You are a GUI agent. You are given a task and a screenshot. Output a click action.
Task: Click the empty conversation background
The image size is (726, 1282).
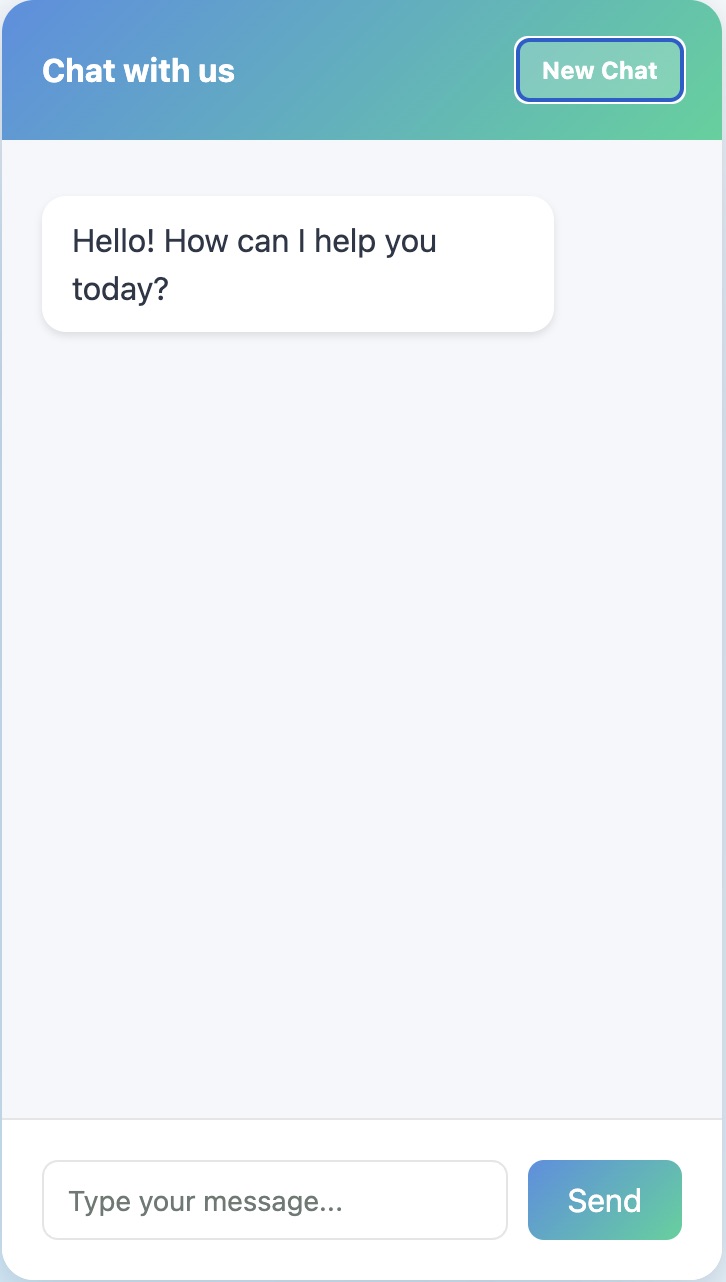pos(363,750)
